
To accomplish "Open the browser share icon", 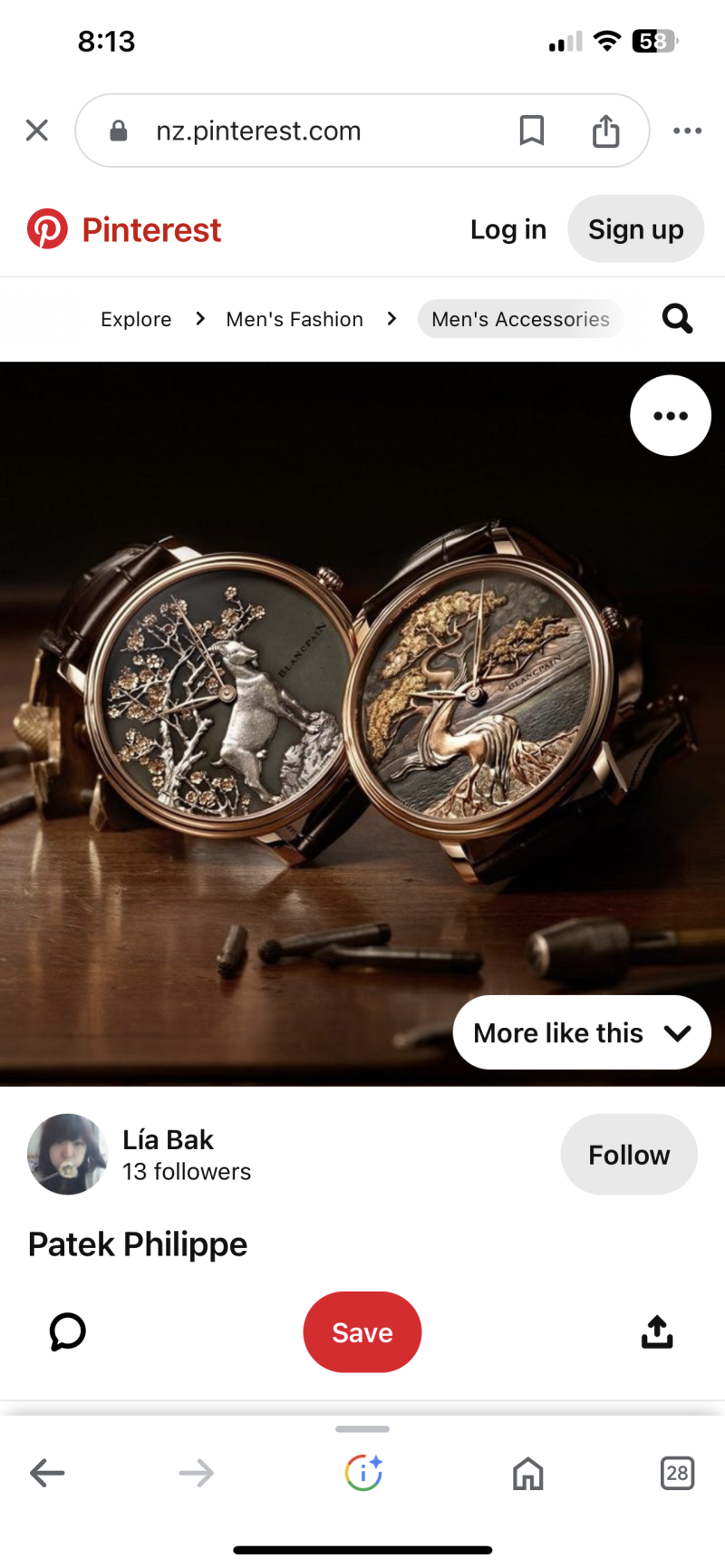I will click(x=605, y=131).
